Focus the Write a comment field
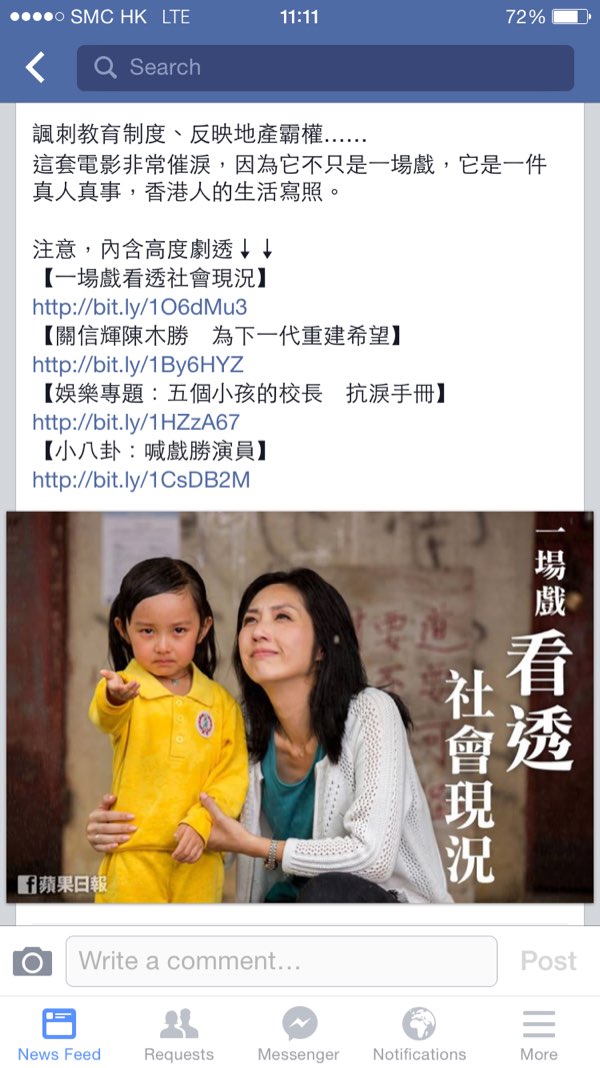 281,962
